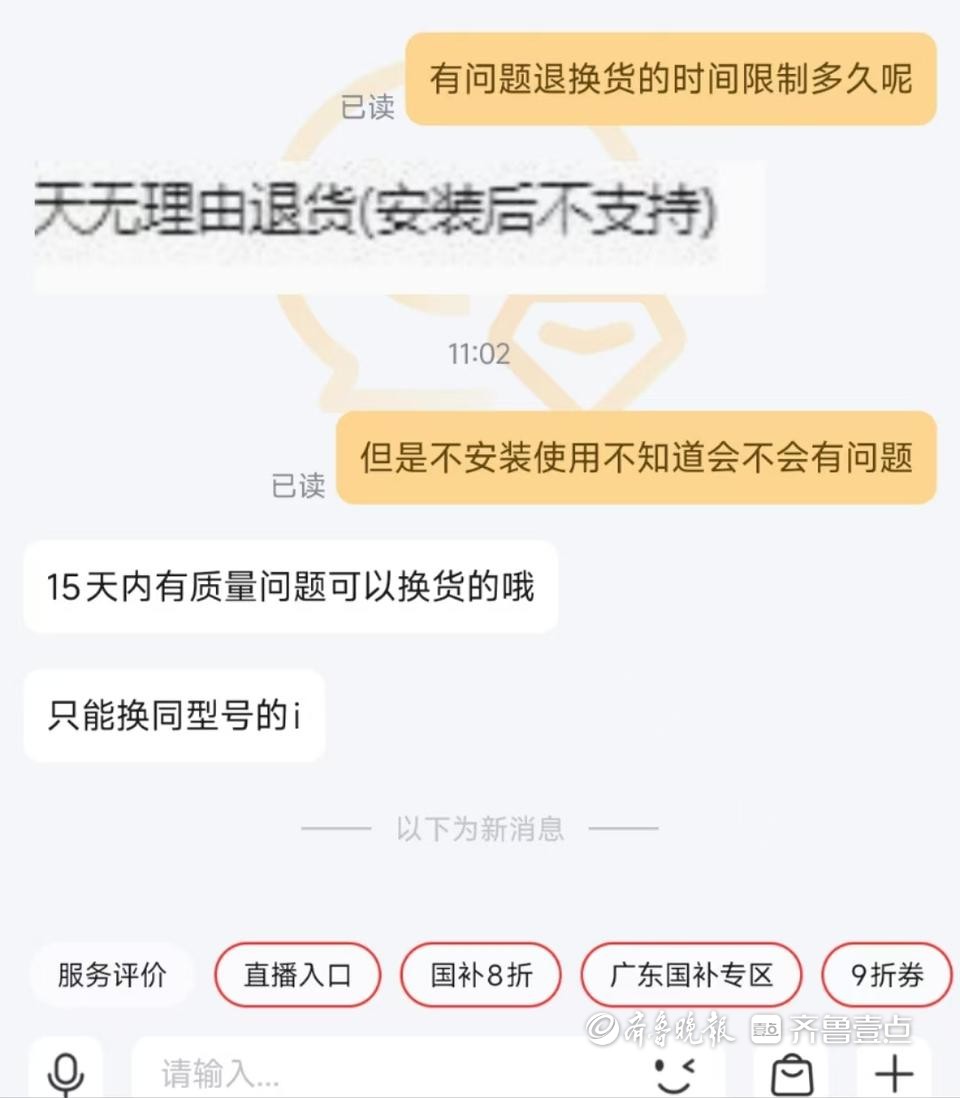Image resolution: width=960 pixels, height=1098 pixels.
Task: Open the 服务评价 service rating chip
Action: coord(111,975)
